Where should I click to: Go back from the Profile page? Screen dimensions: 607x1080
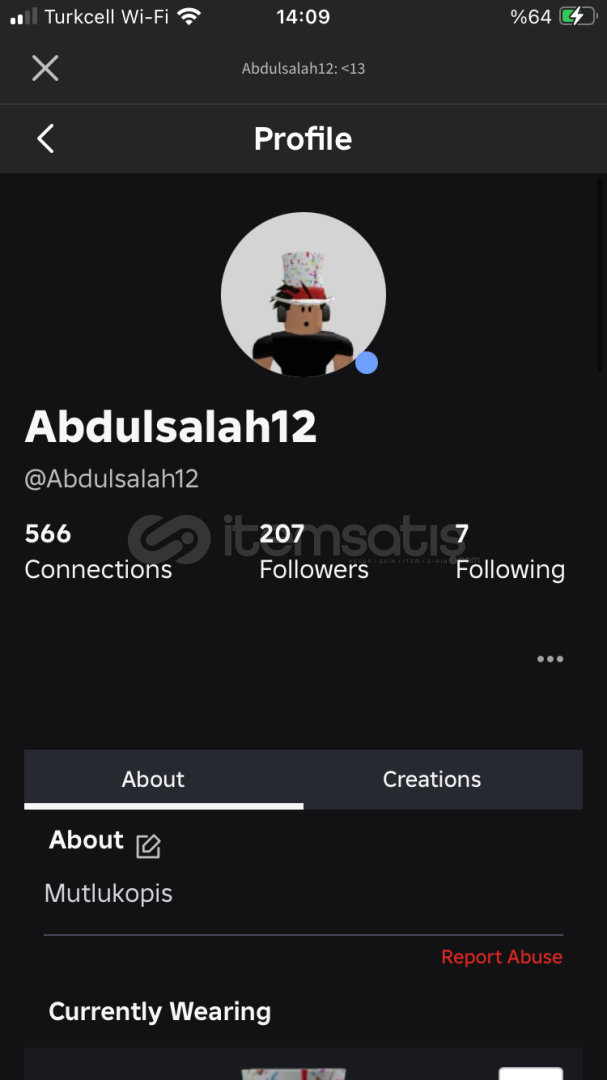click(45, 138)
